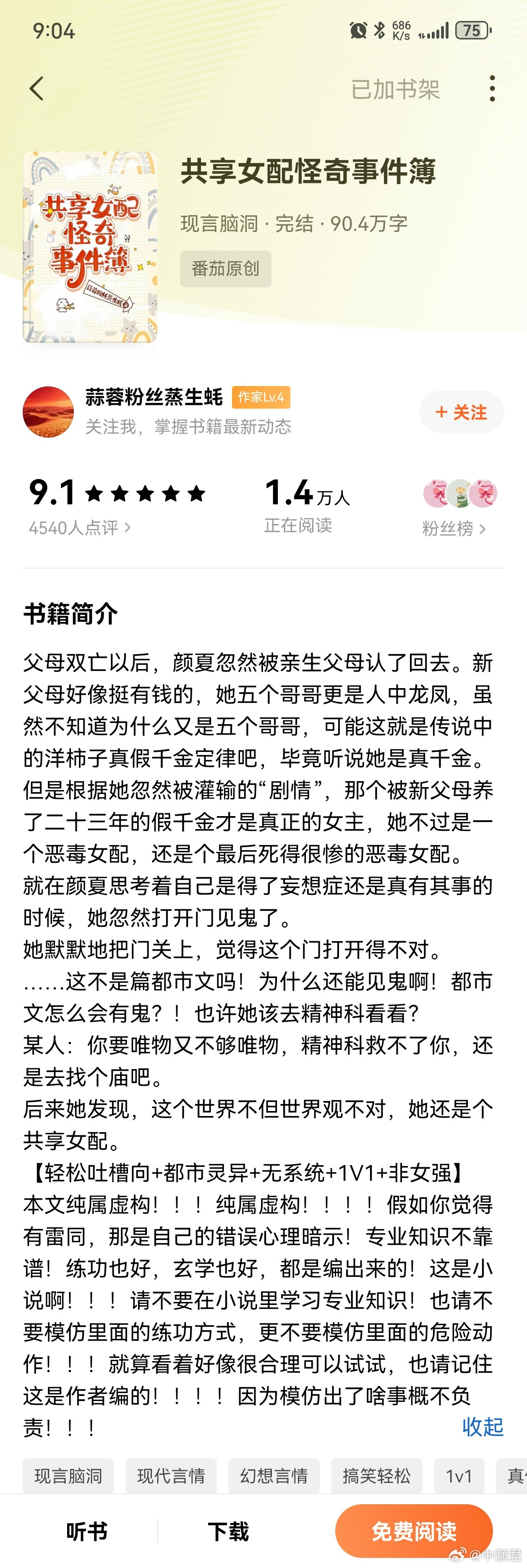Expand the 粉丝榜 fan ranking arrow
This screenshot has width=527, height=1568.
click(x=483, y=529)
